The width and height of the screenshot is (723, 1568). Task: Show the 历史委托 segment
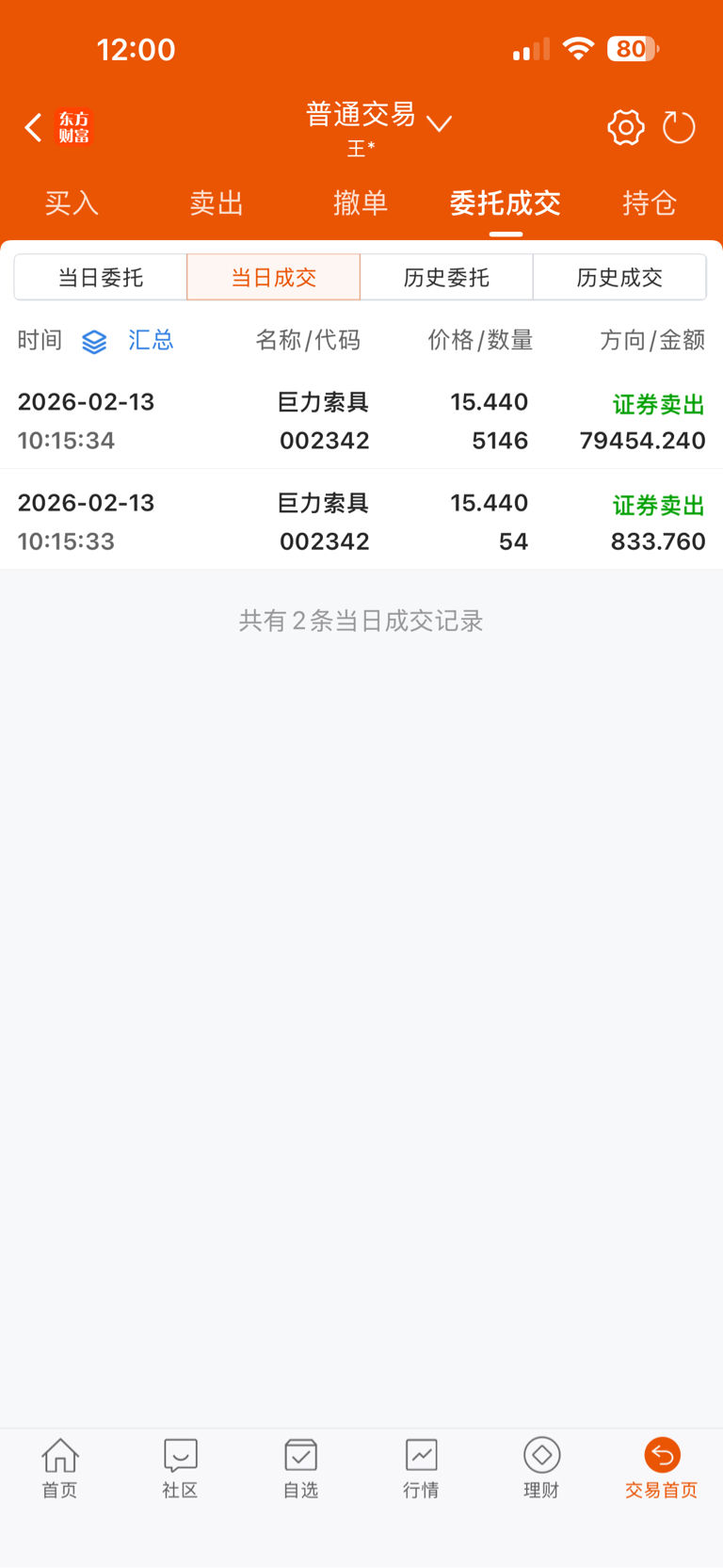446,277
